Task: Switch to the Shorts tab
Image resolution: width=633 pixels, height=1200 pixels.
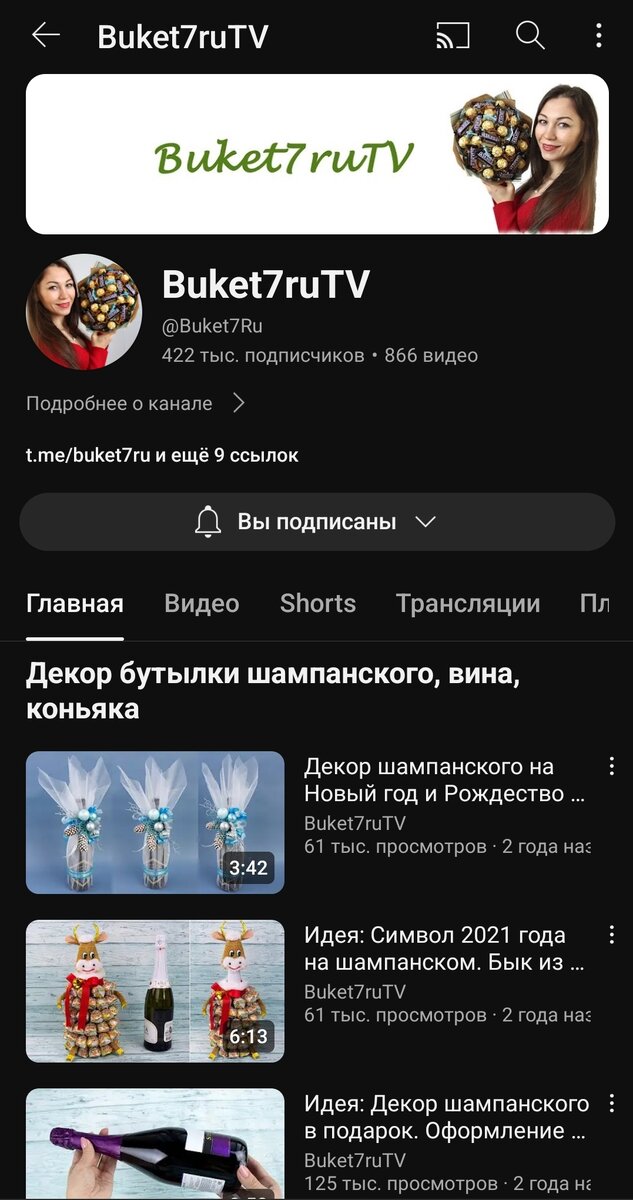Action: [x=318, y=604]
